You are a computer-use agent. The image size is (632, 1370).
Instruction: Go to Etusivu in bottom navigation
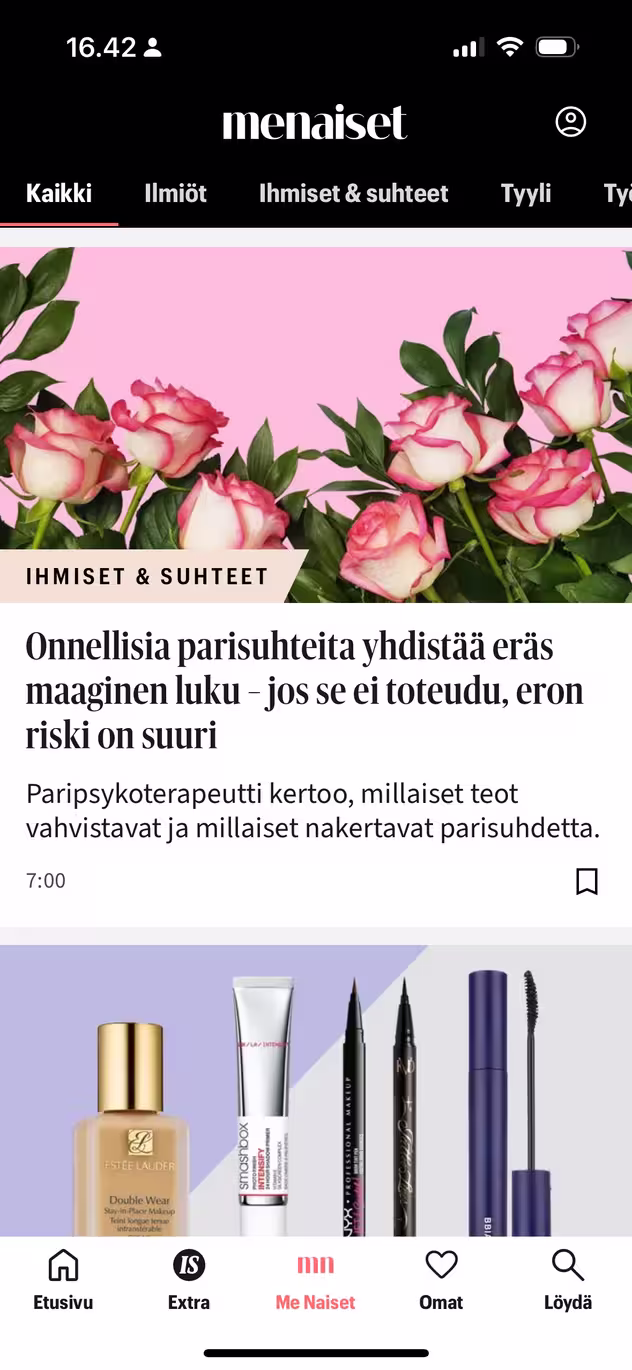pyautogui.click(x=63, y=1280)
